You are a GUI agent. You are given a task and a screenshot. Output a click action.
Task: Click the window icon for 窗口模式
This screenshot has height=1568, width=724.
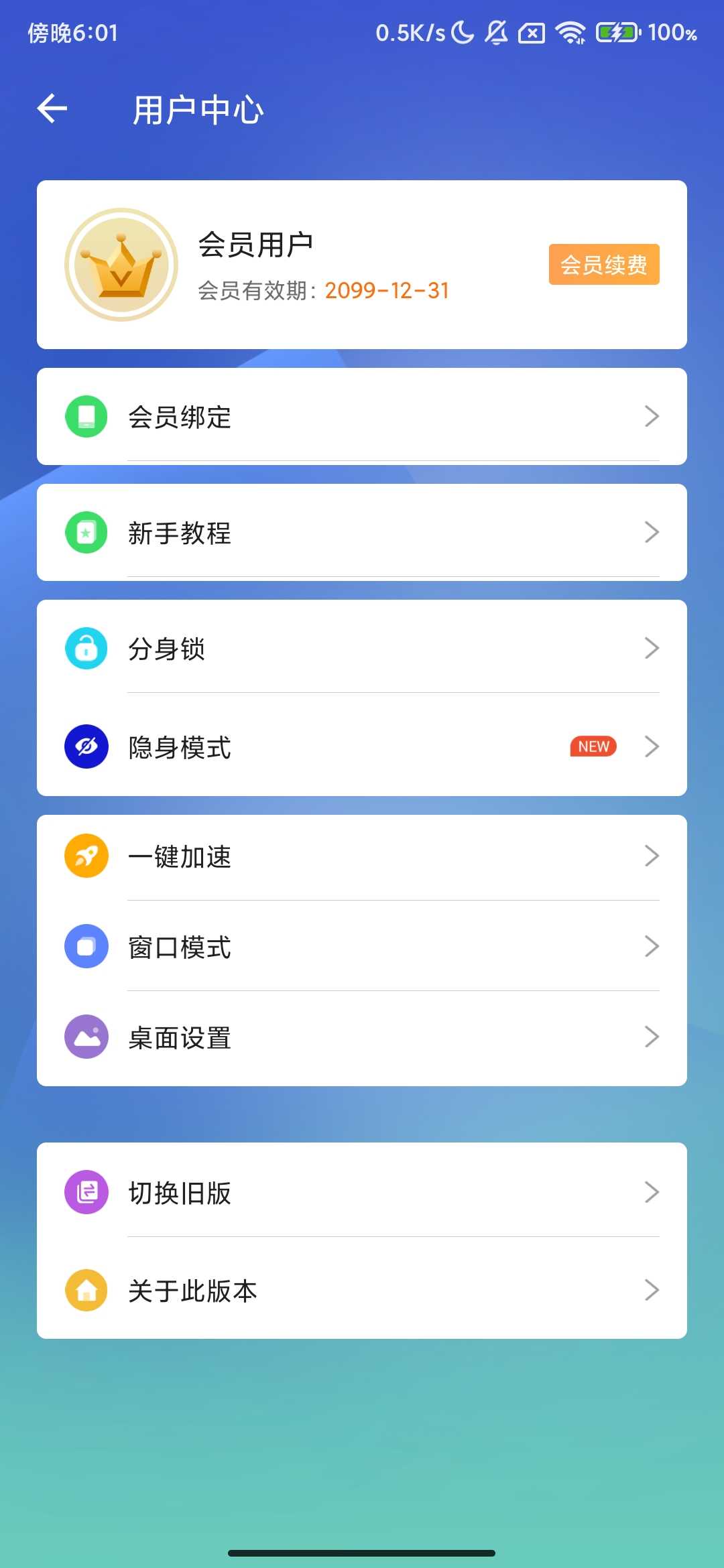click(85, 946)
